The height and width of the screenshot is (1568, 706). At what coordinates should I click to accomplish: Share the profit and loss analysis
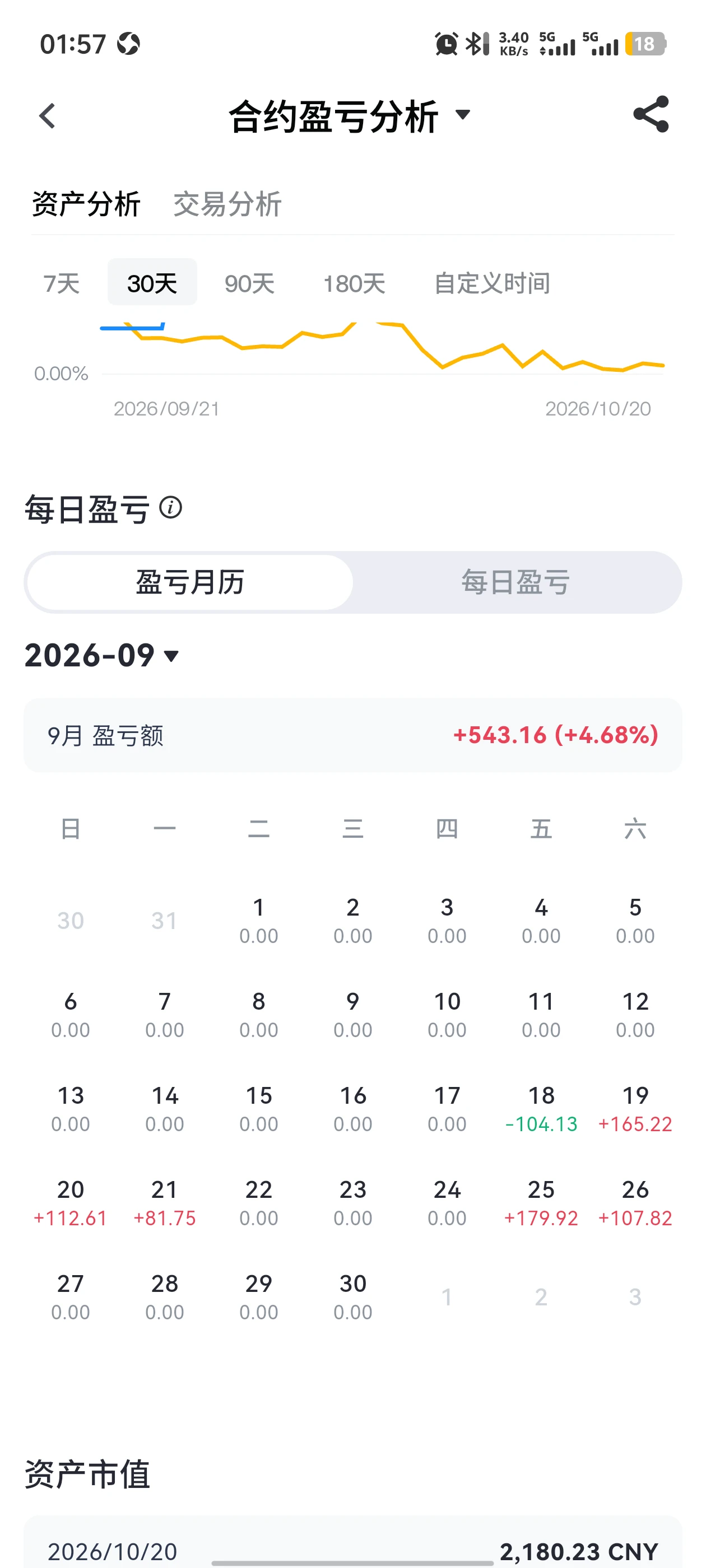click(651, 114)
